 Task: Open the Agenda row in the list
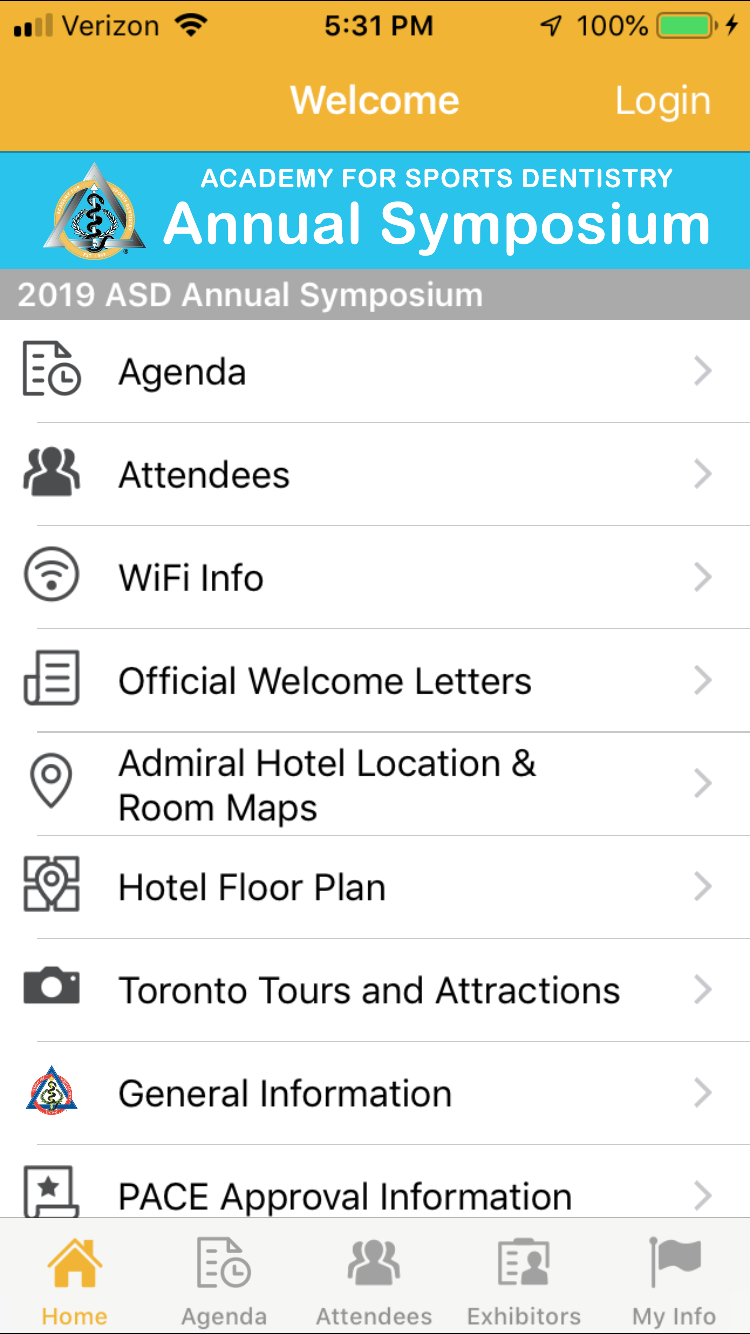point(375,371)
